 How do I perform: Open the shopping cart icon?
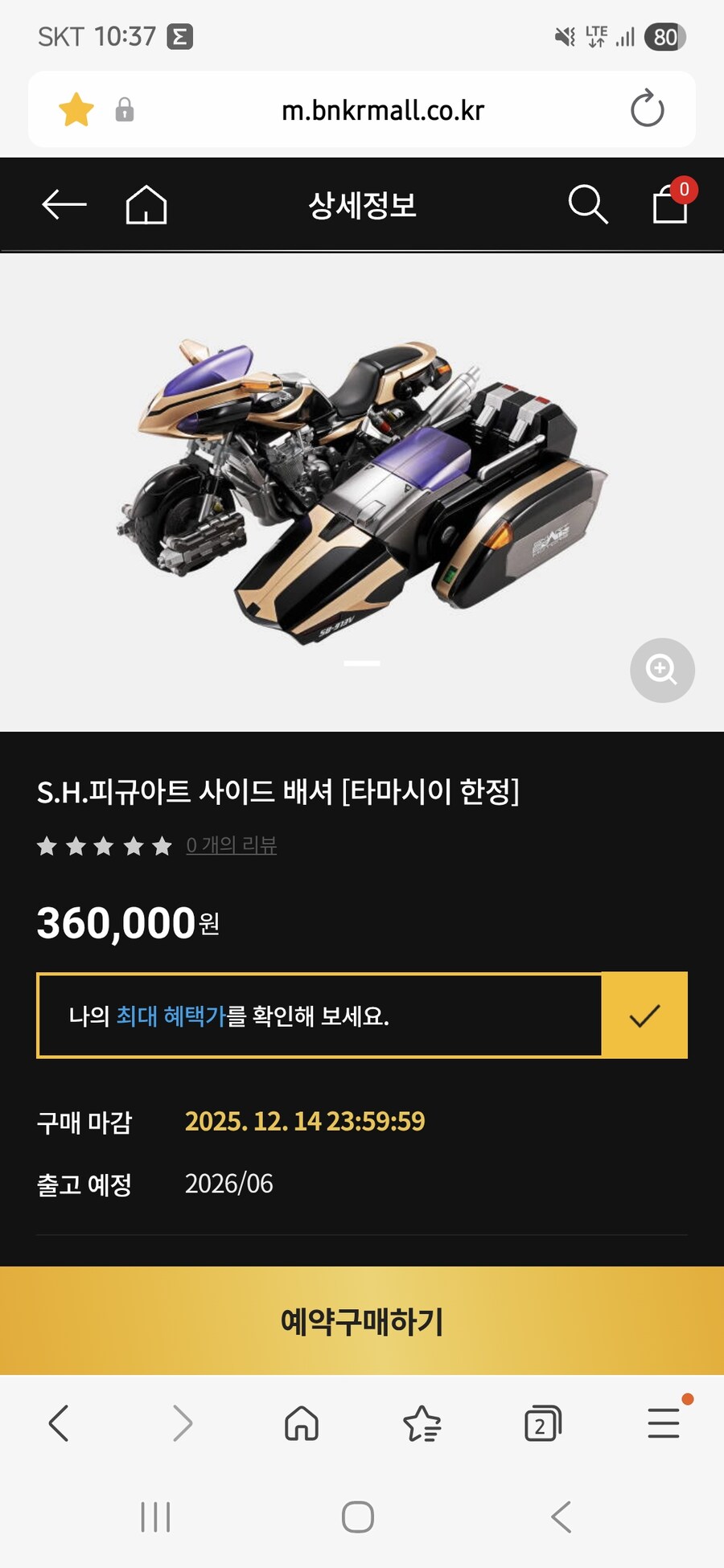click(669, 204)
